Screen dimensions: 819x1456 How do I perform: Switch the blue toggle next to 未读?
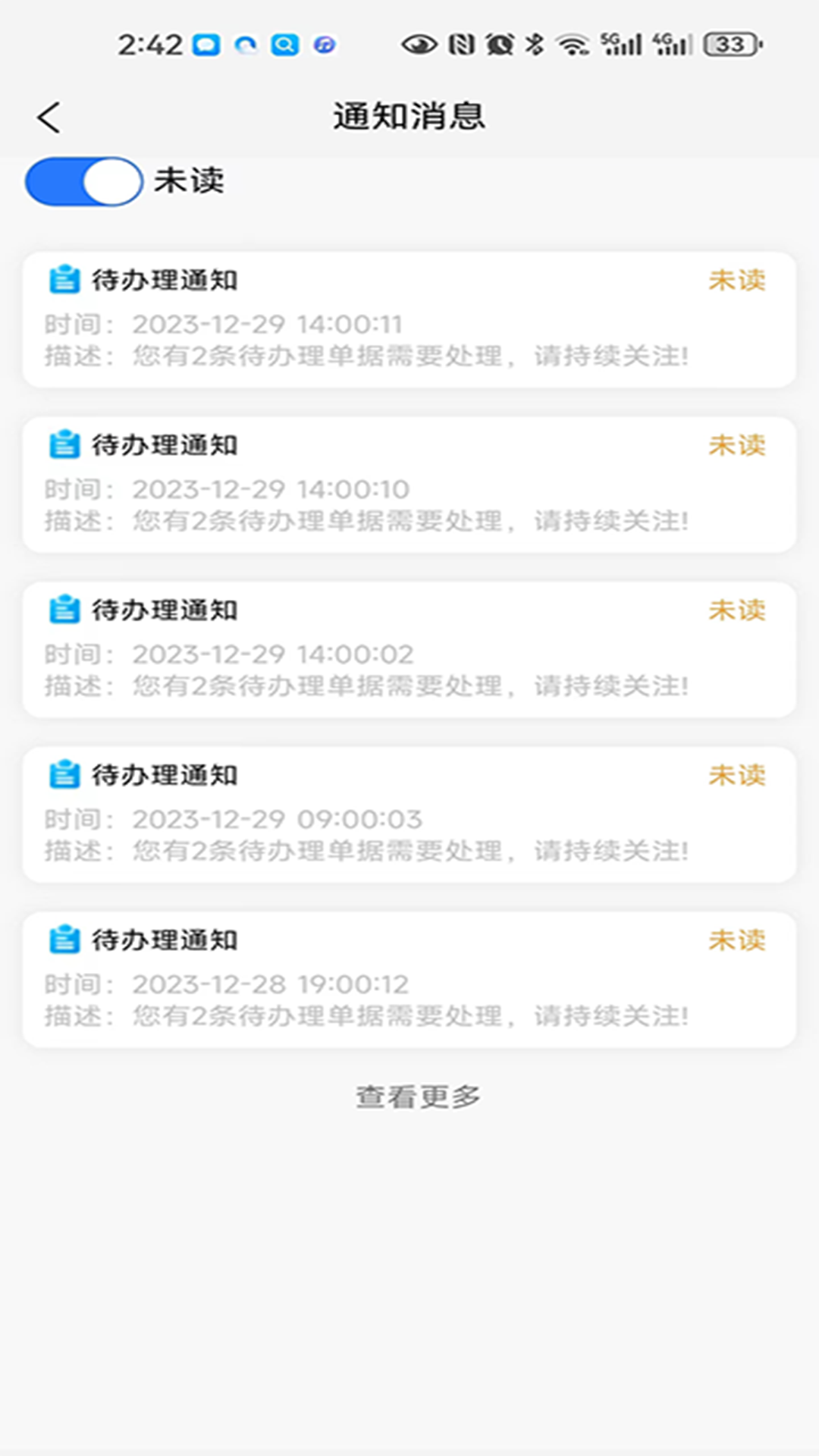point(83,182)
